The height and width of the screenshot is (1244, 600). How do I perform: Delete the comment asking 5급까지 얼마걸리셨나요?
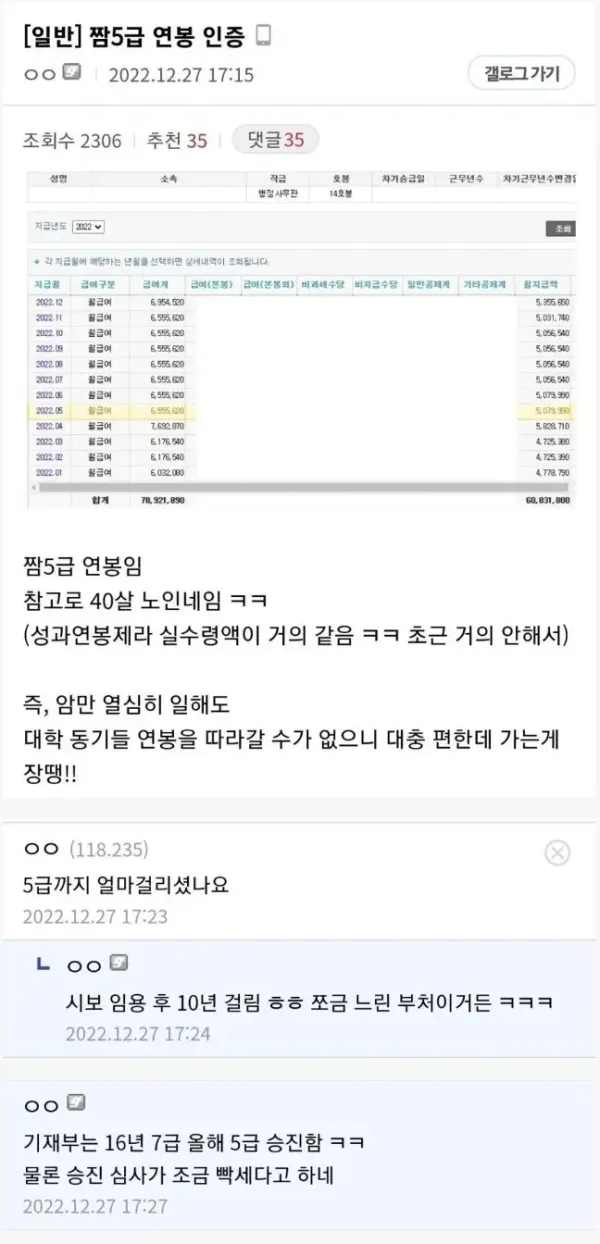(x=557, y=852)
